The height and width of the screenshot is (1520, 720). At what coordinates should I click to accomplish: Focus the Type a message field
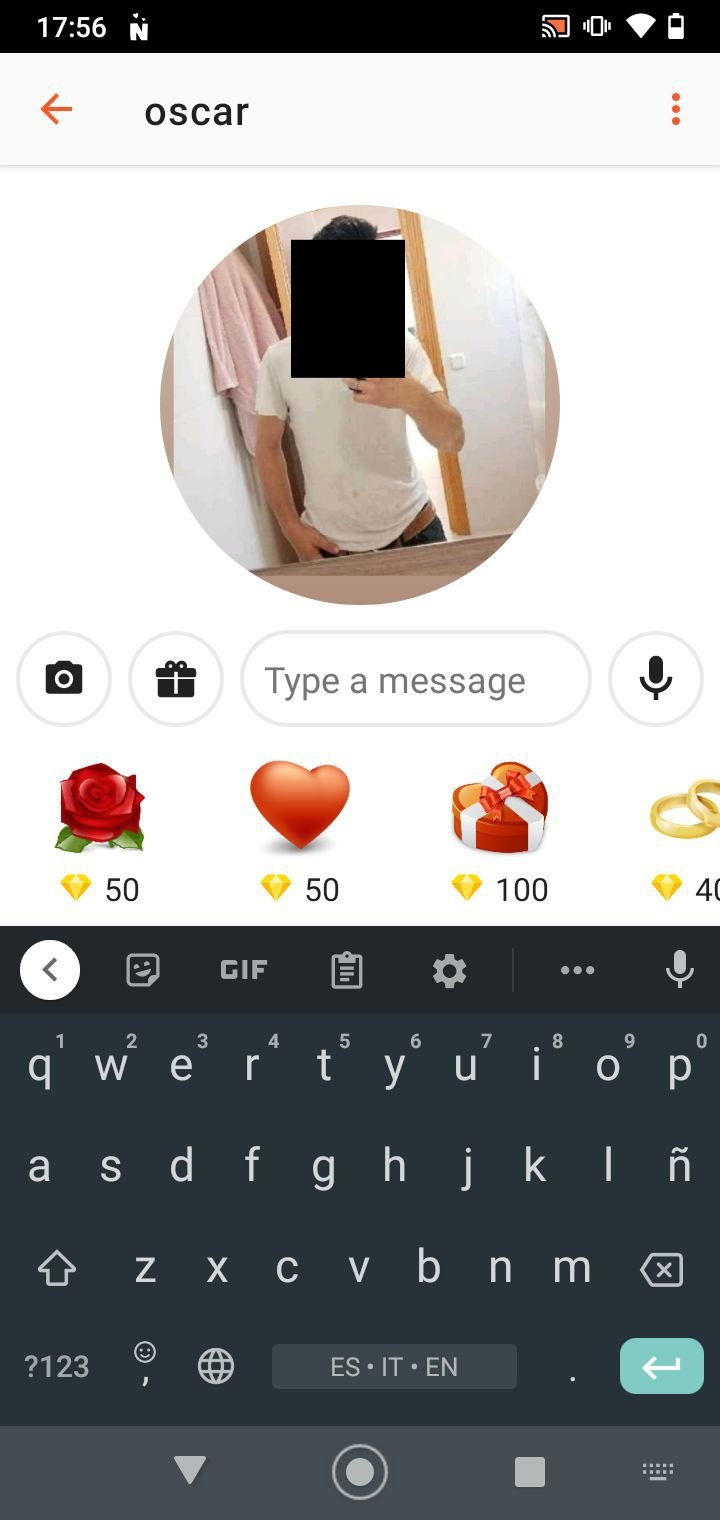pyautogui.click(x=416, y=679)
